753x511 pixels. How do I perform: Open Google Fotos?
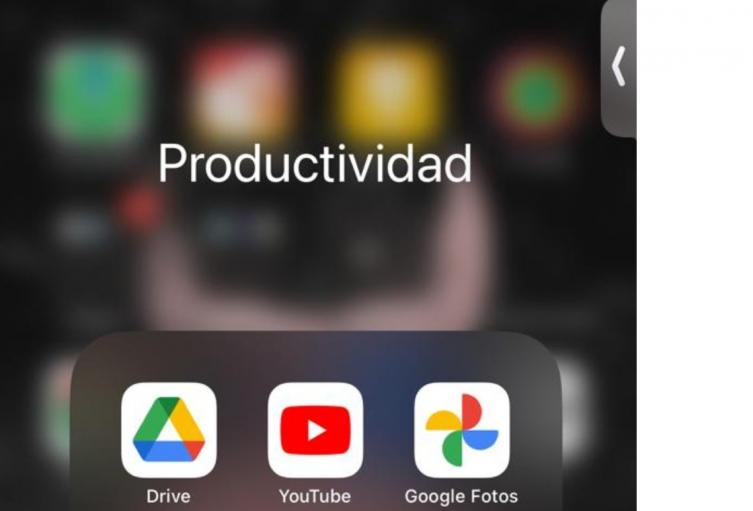coord(461,430)
